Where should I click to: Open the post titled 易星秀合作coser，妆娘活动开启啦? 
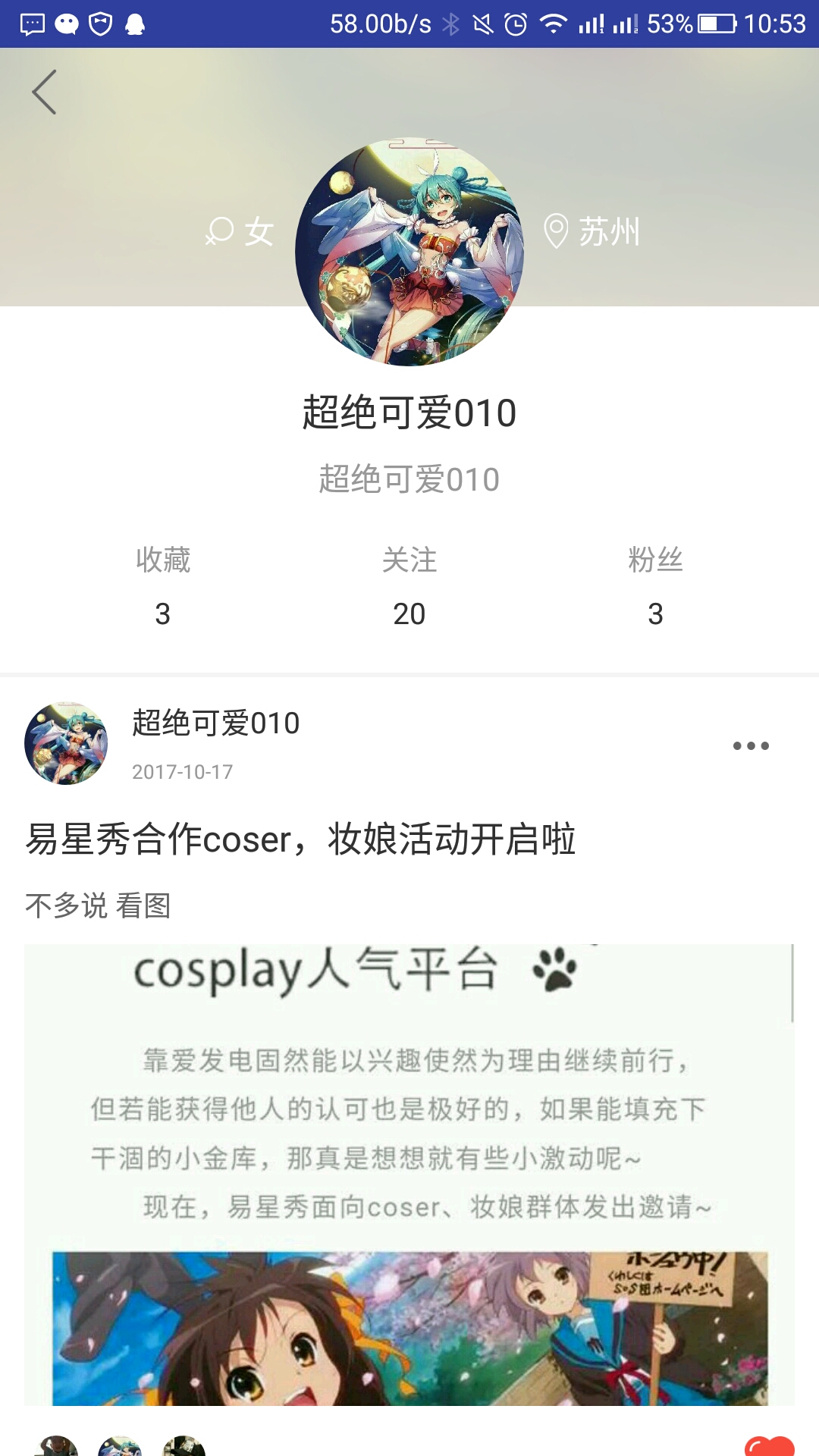click(300, 839)
